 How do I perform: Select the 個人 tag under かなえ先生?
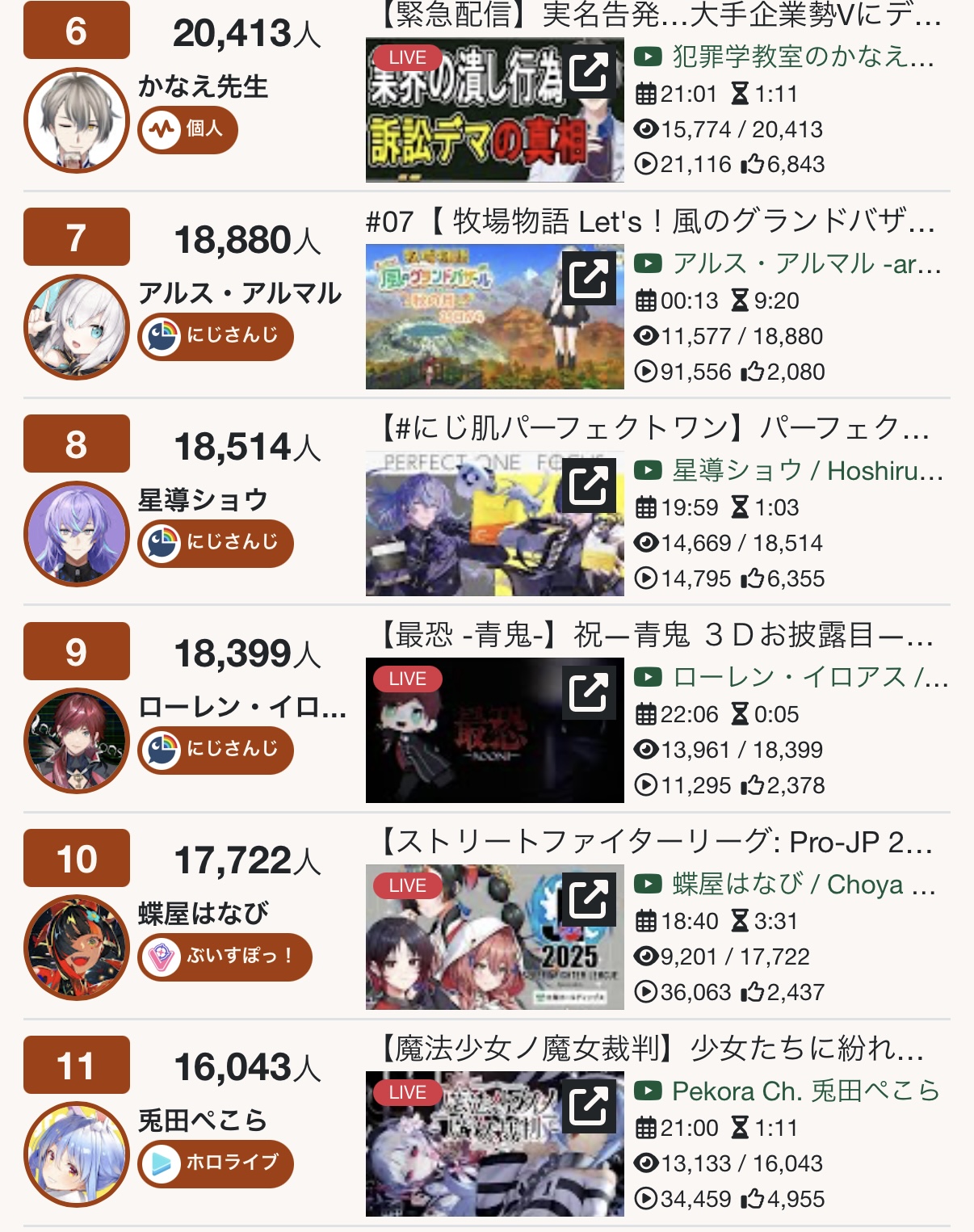pos(187,129)
